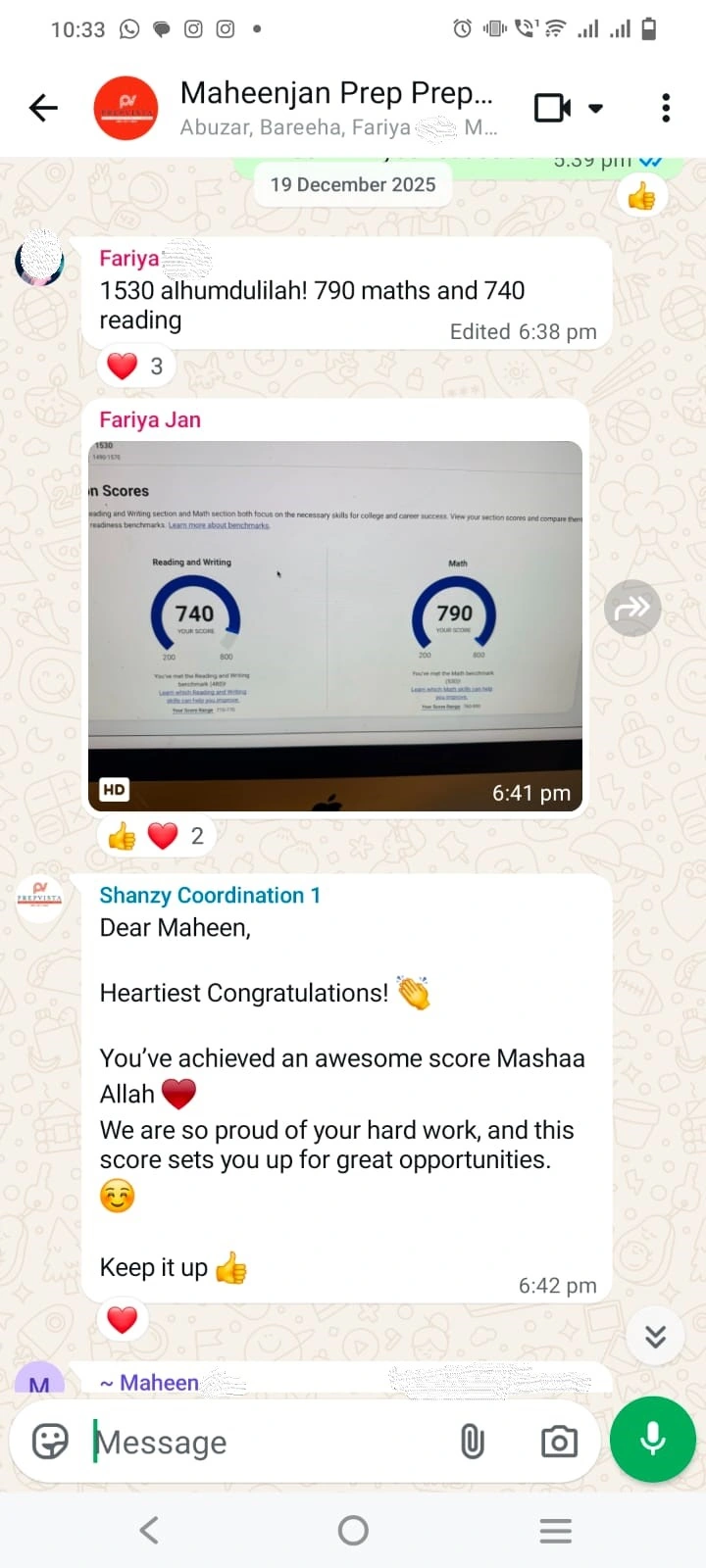Screen dimensions: 706x1568
Task: Tap the system back button
Action: (x=149, y=1530)
